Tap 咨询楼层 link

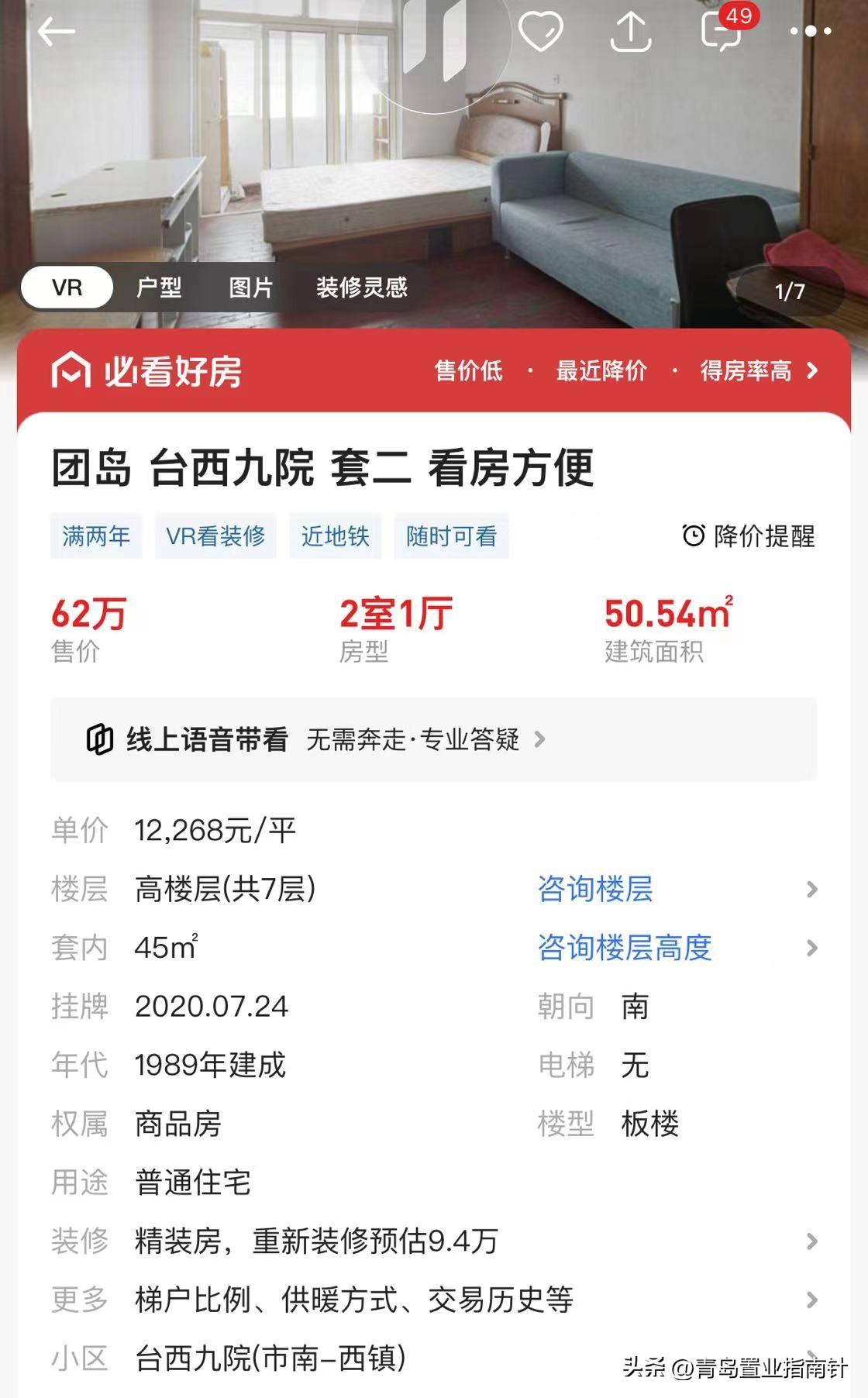(595, 889)
